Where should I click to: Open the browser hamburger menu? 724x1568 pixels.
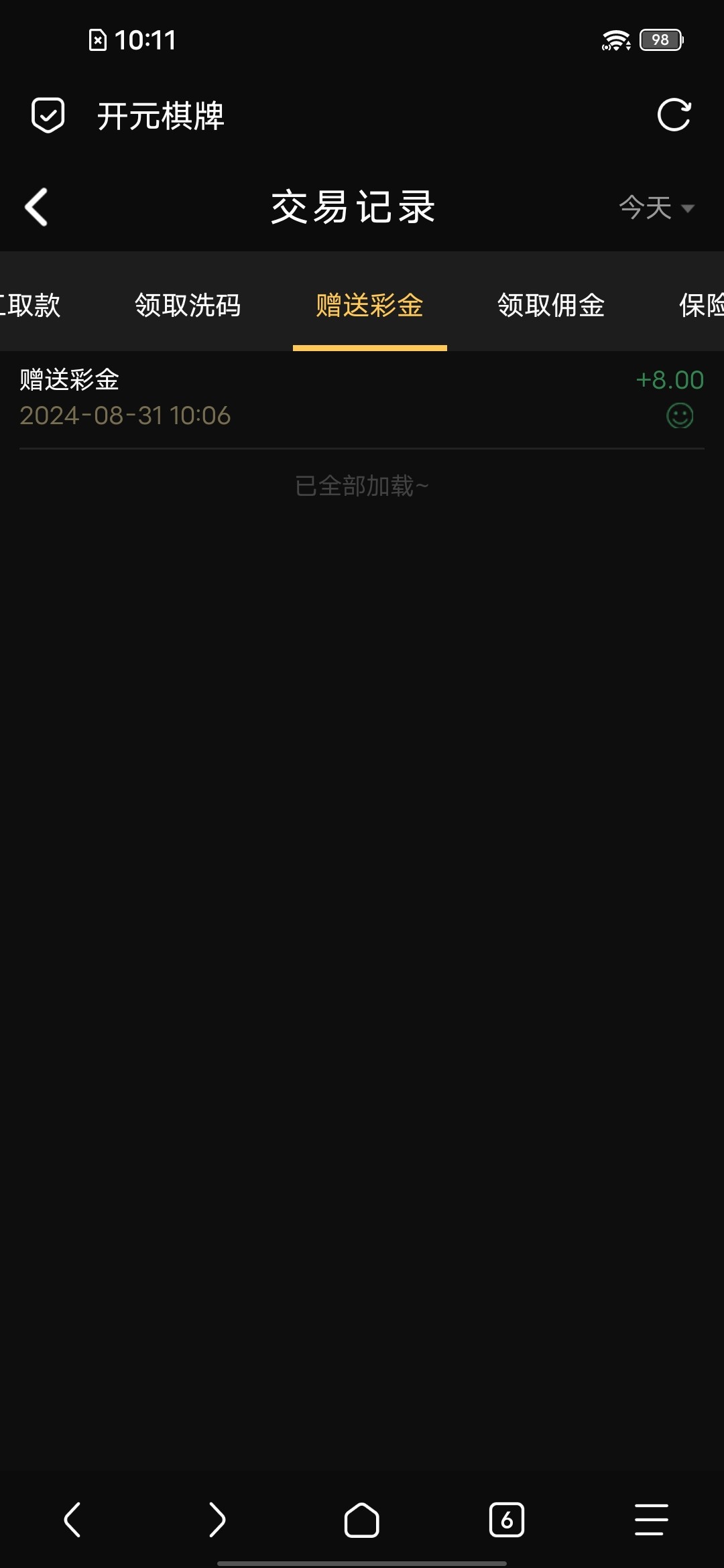pyautogui.click(x=651, y=1520)
